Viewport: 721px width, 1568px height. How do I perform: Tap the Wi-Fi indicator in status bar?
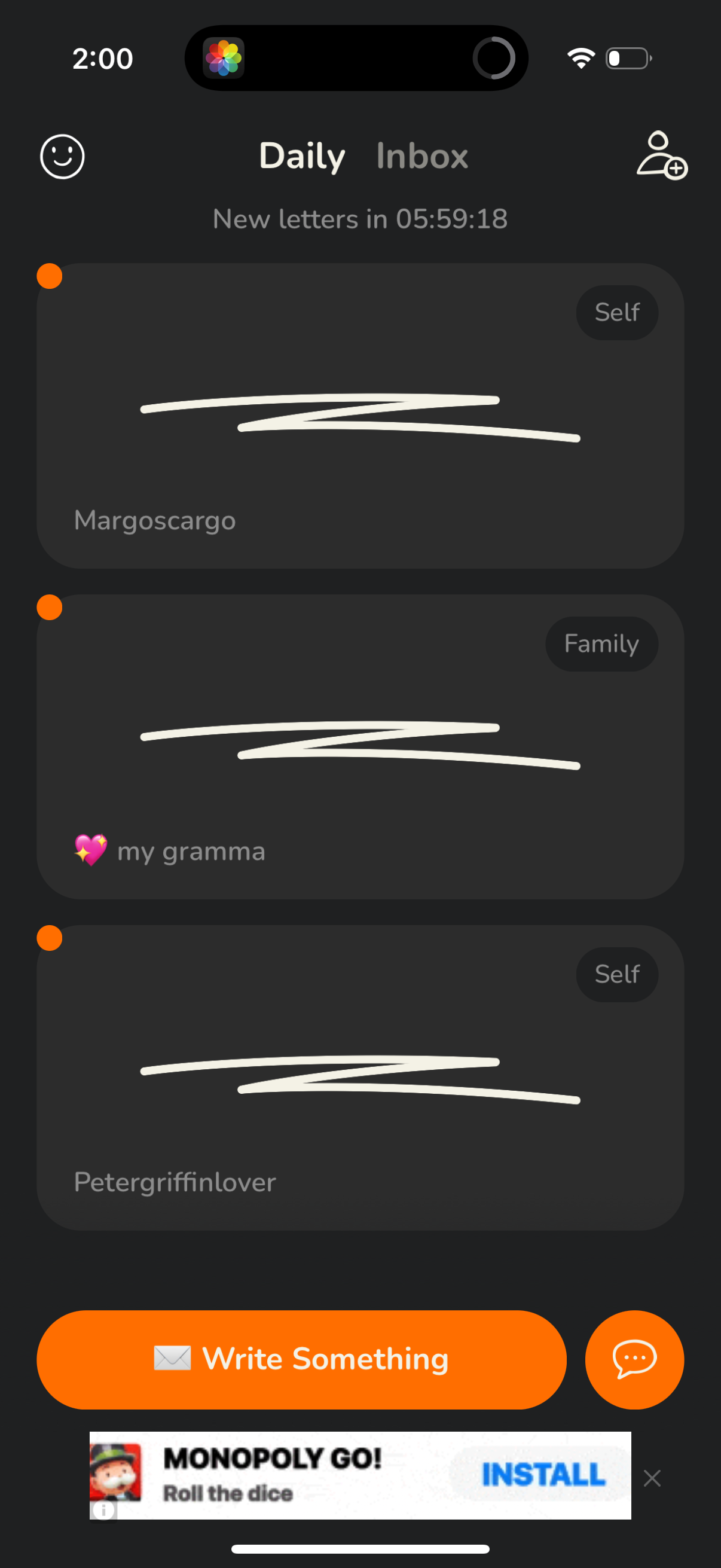579,57
